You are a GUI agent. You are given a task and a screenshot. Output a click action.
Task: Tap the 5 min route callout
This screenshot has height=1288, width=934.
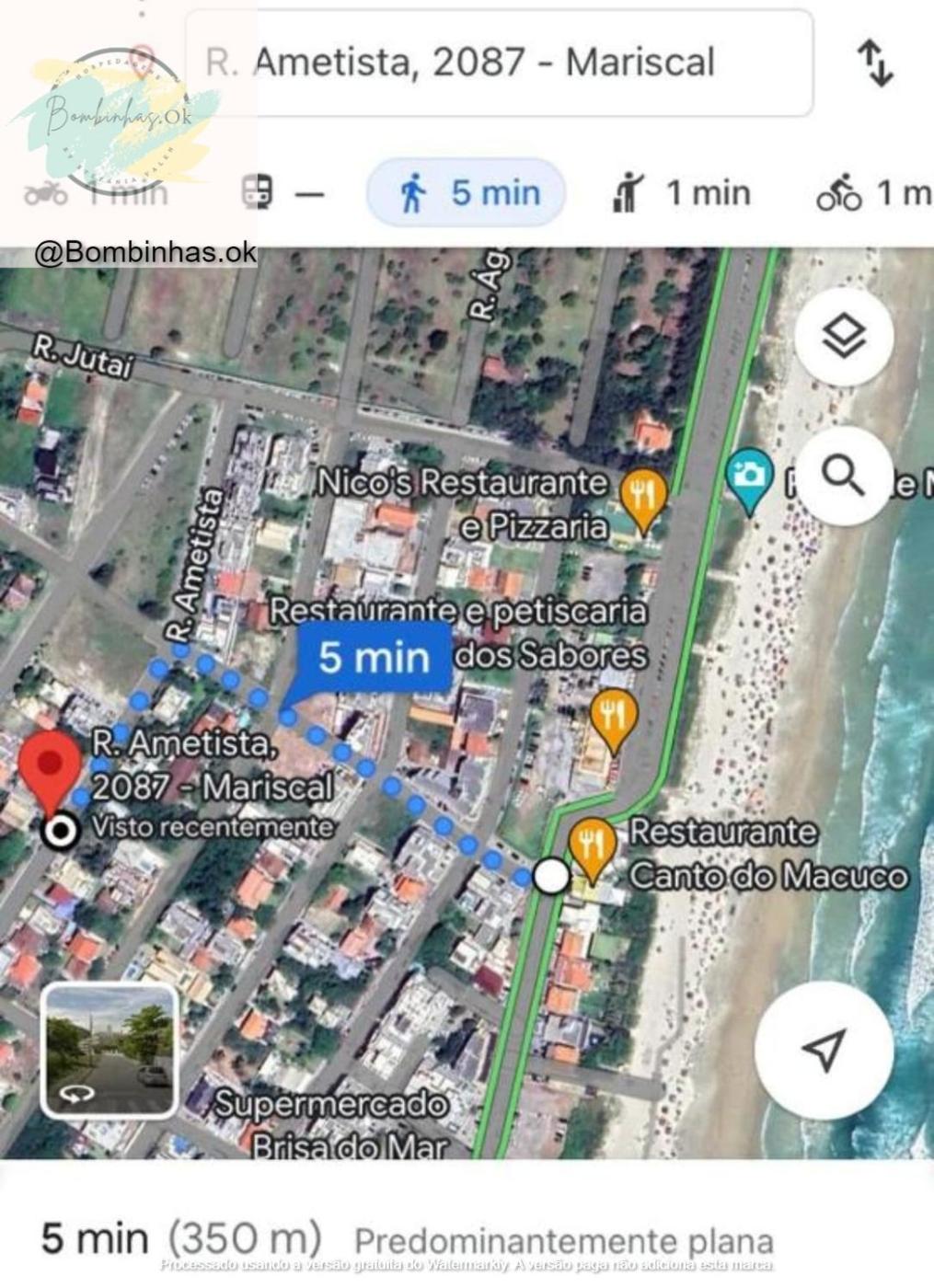tap(374, 657)
